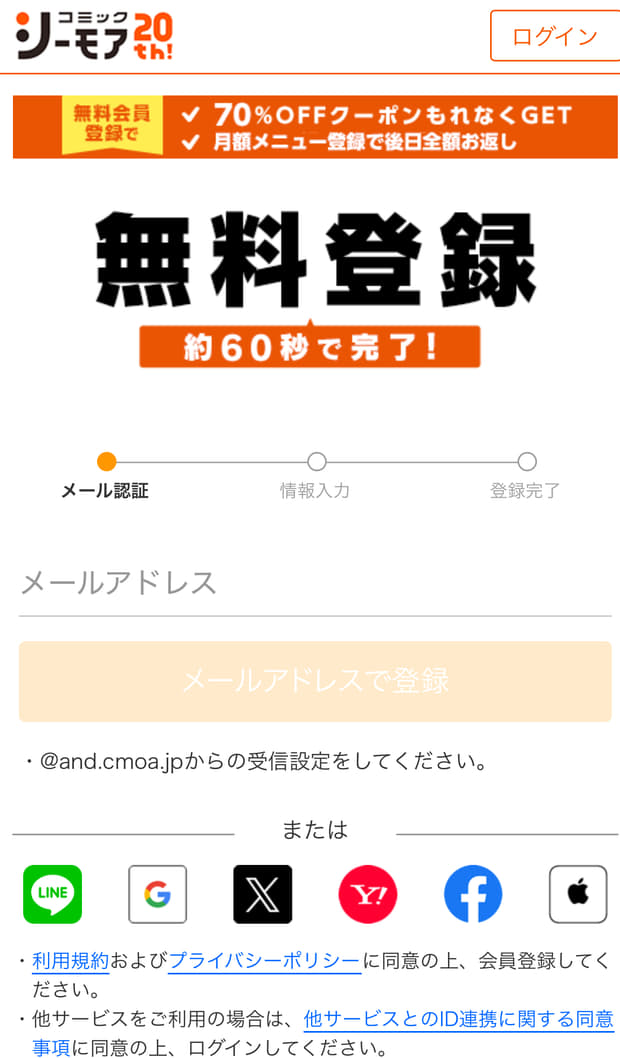Focus the メールアドレス input field
The height and width of the screenshot is (1058, 620).
[315, 583]
